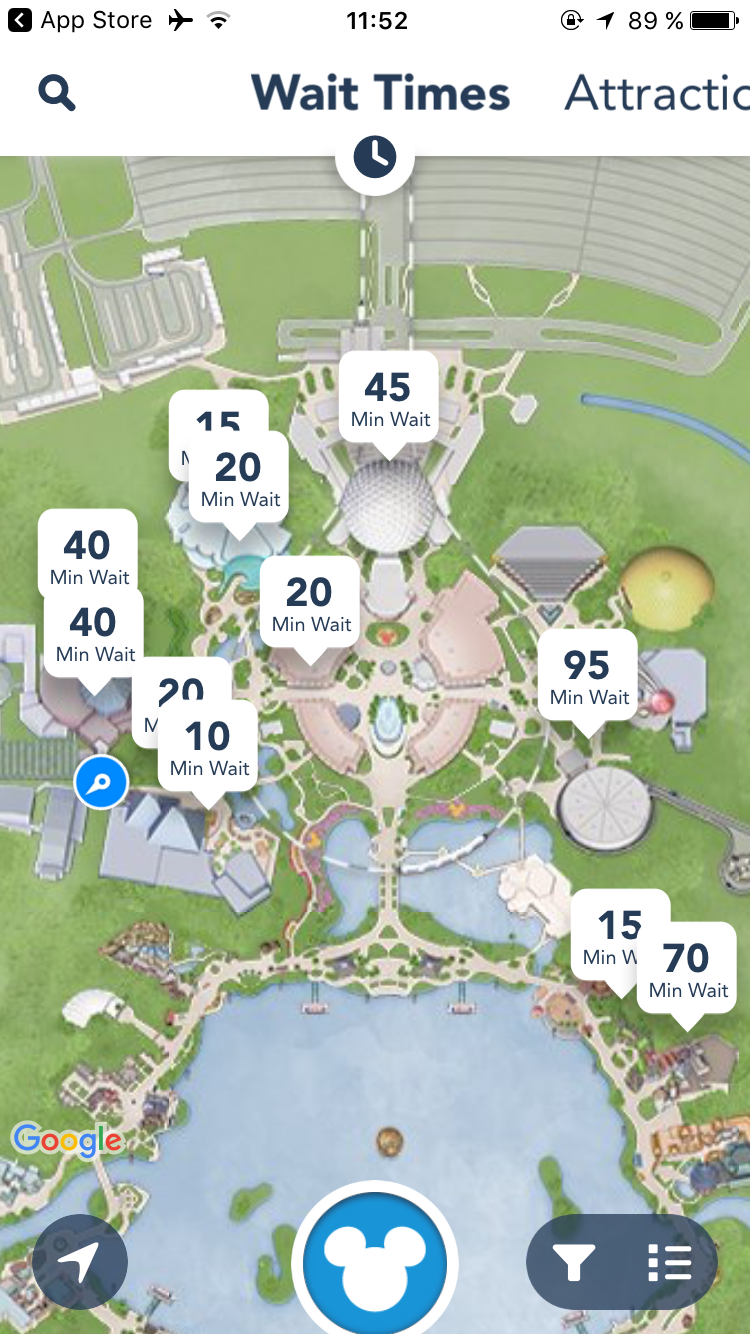Switch to the Attractions tab
This screenshot has height=1334, width=750.
tap(656, 94)
